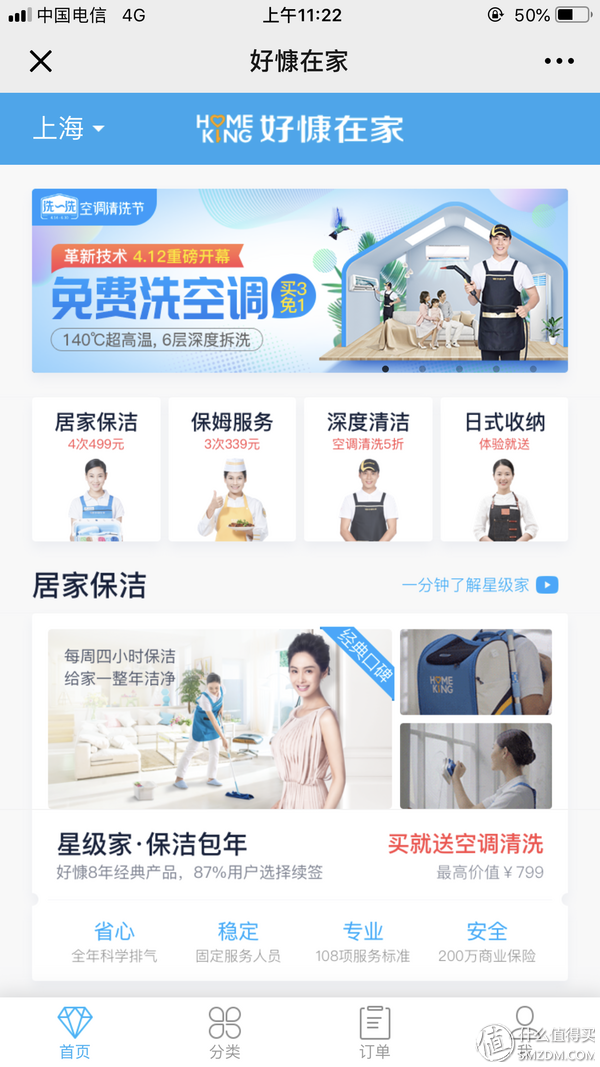Viewport: 600px width, 1067px height.
Task: Open the 订单 tab
Action: click(375, 1032)
